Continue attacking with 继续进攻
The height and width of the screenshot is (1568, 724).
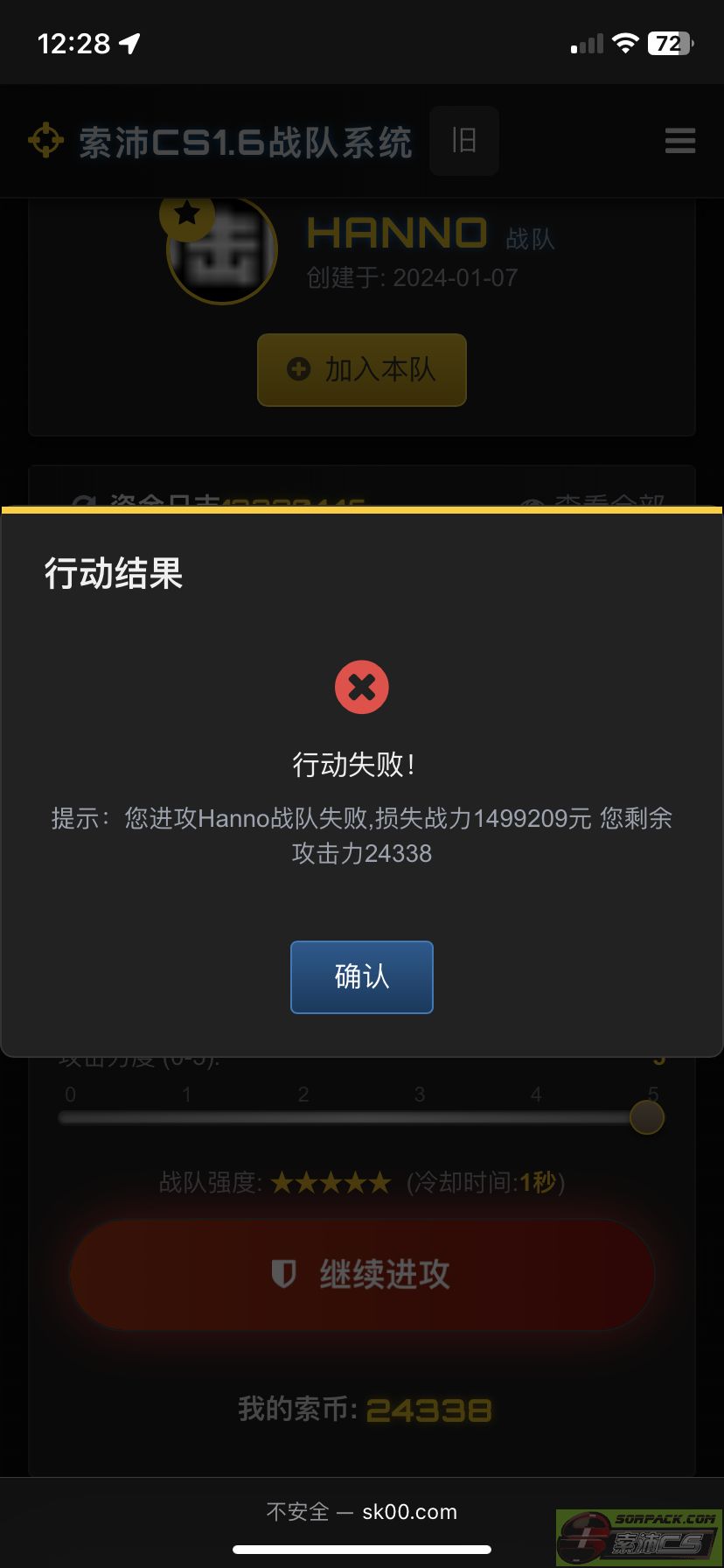coord(362,1274)
